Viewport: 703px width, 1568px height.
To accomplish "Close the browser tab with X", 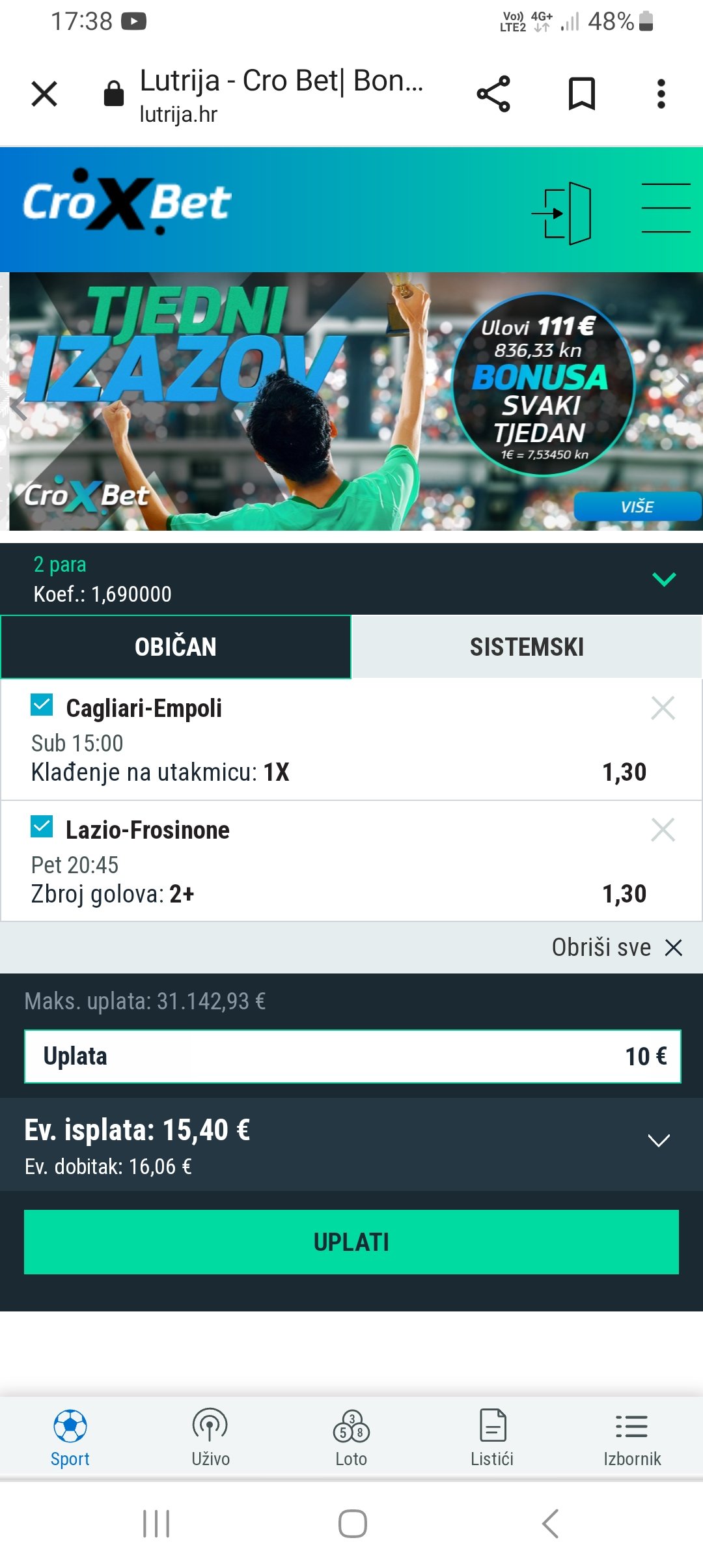I will coord(44,94).
